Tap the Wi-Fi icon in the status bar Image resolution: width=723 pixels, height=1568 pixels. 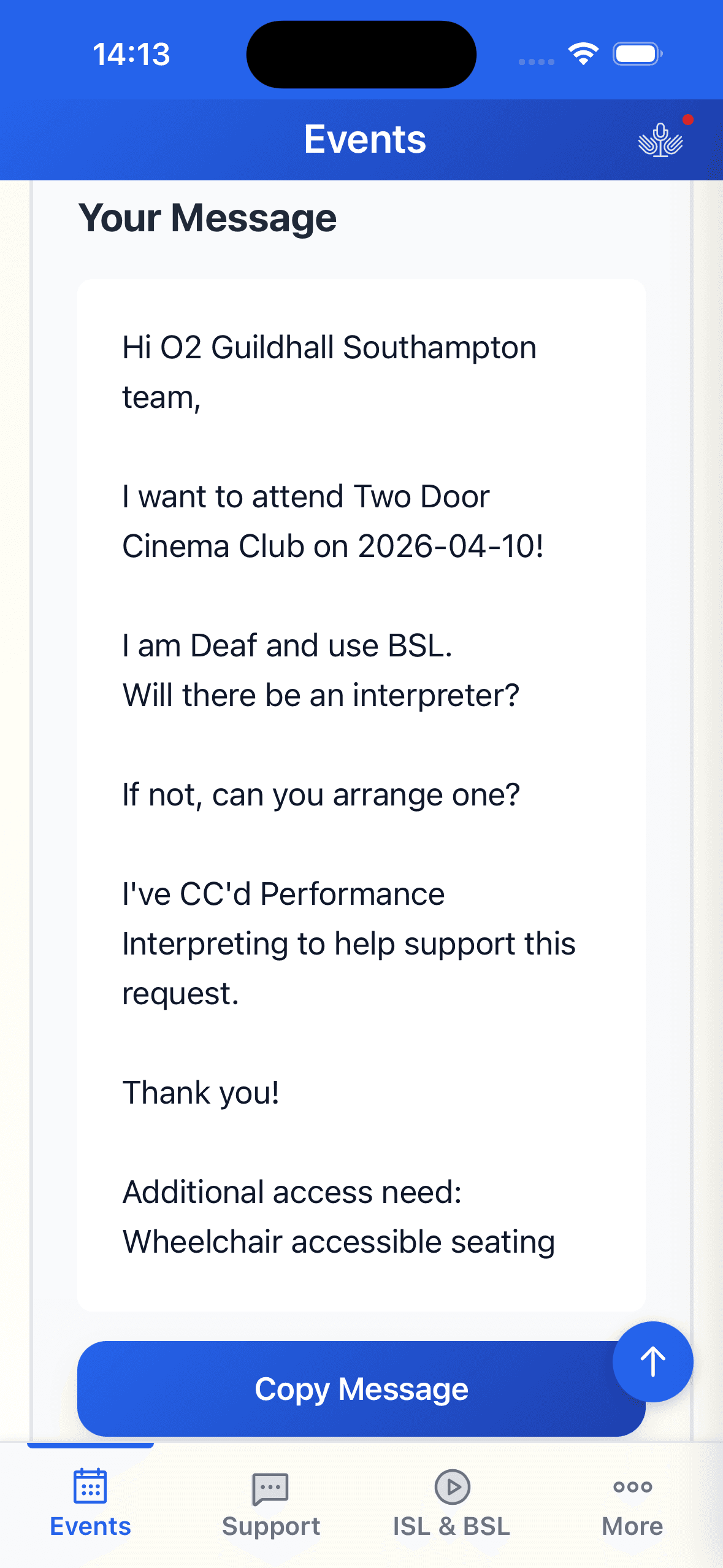[583, 54]
